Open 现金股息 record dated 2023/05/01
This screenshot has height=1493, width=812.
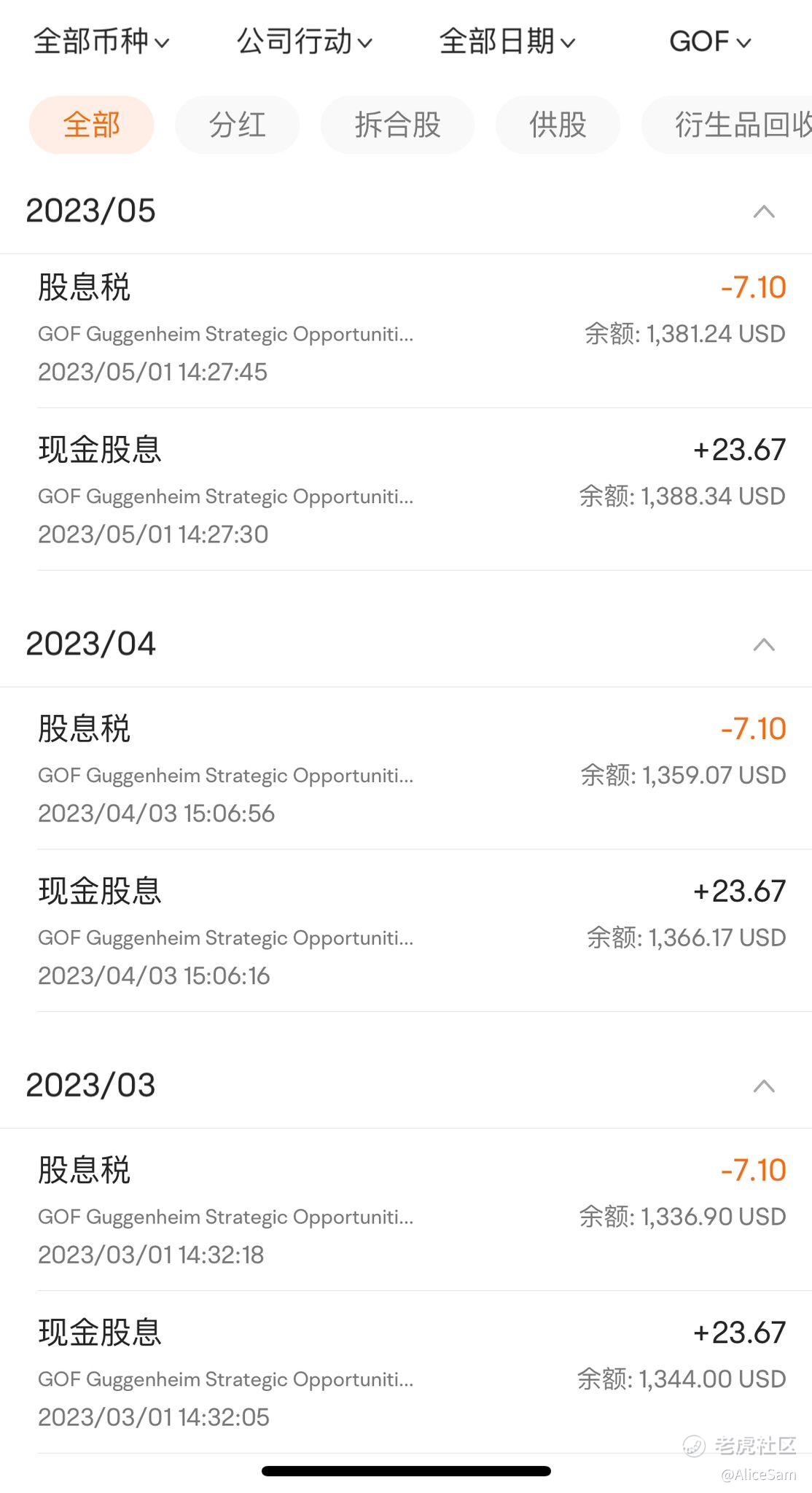point(406,490)
